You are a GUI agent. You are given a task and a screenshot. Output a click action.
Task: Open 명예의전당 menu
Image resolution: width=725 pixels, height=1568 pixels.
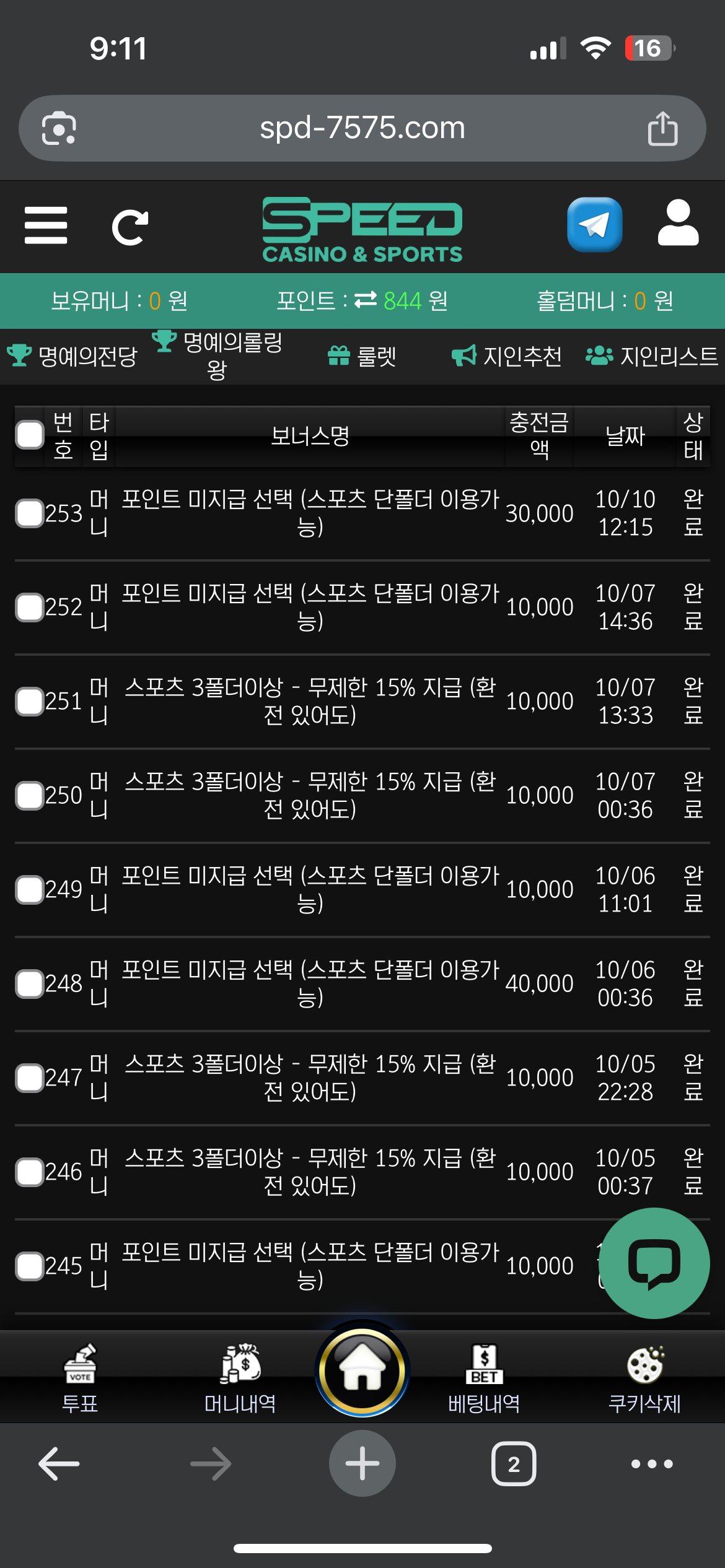pyautogui.click(x=73, y=356)
